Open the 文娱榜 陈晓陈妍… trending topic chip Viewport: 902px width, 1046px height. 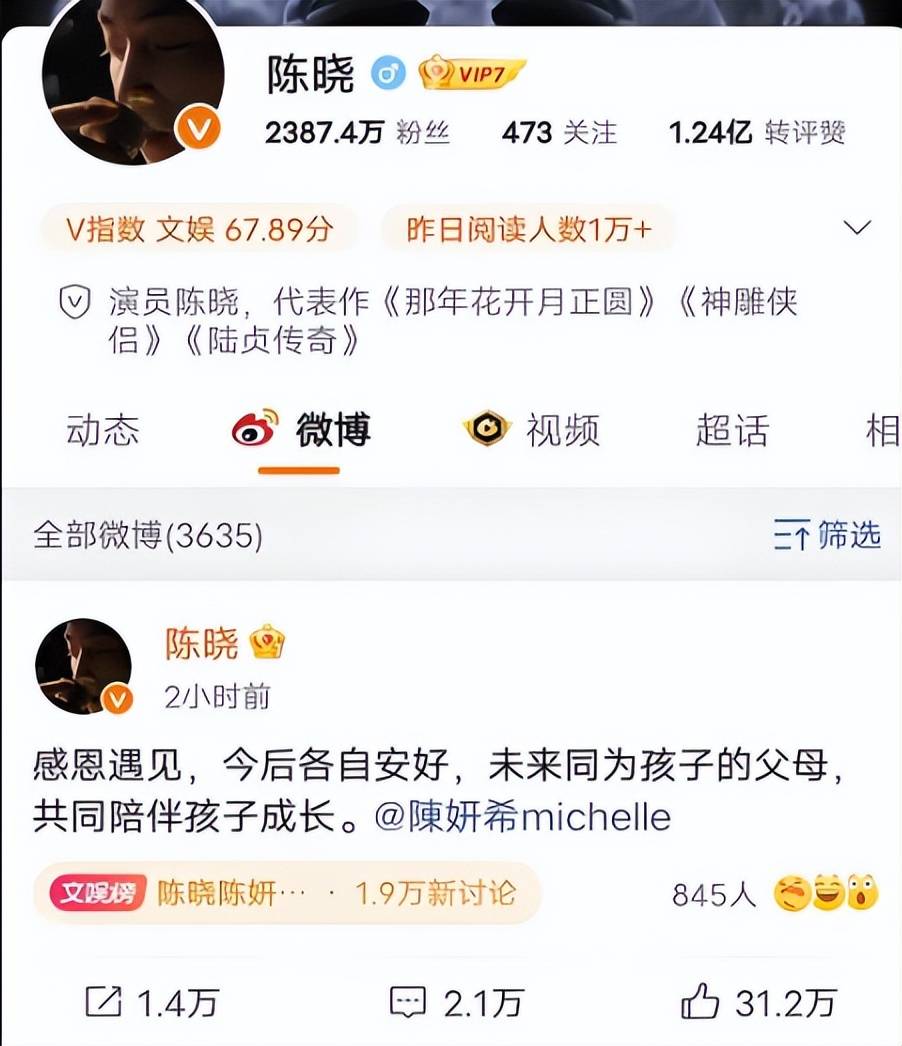[x=287, y=893]
